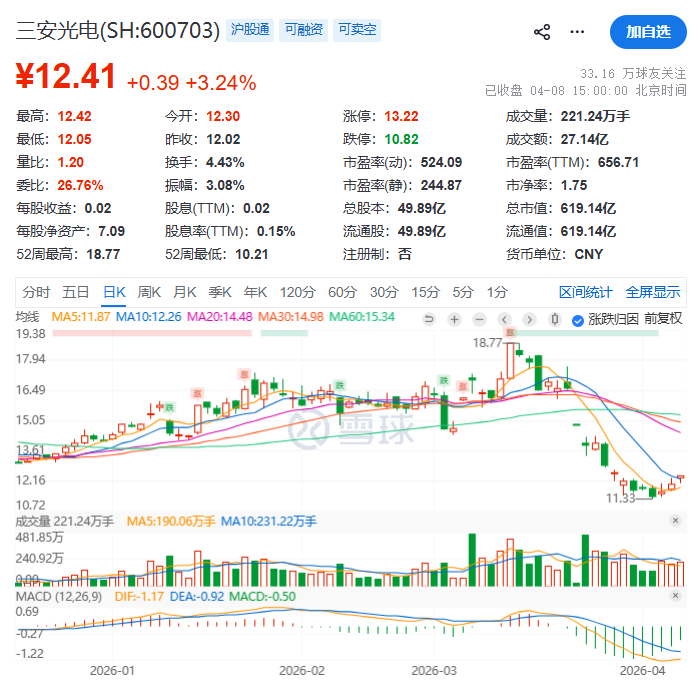Zoom in the chart with plus icon
The image size is (696, 684).
click(x=454, y=319)
